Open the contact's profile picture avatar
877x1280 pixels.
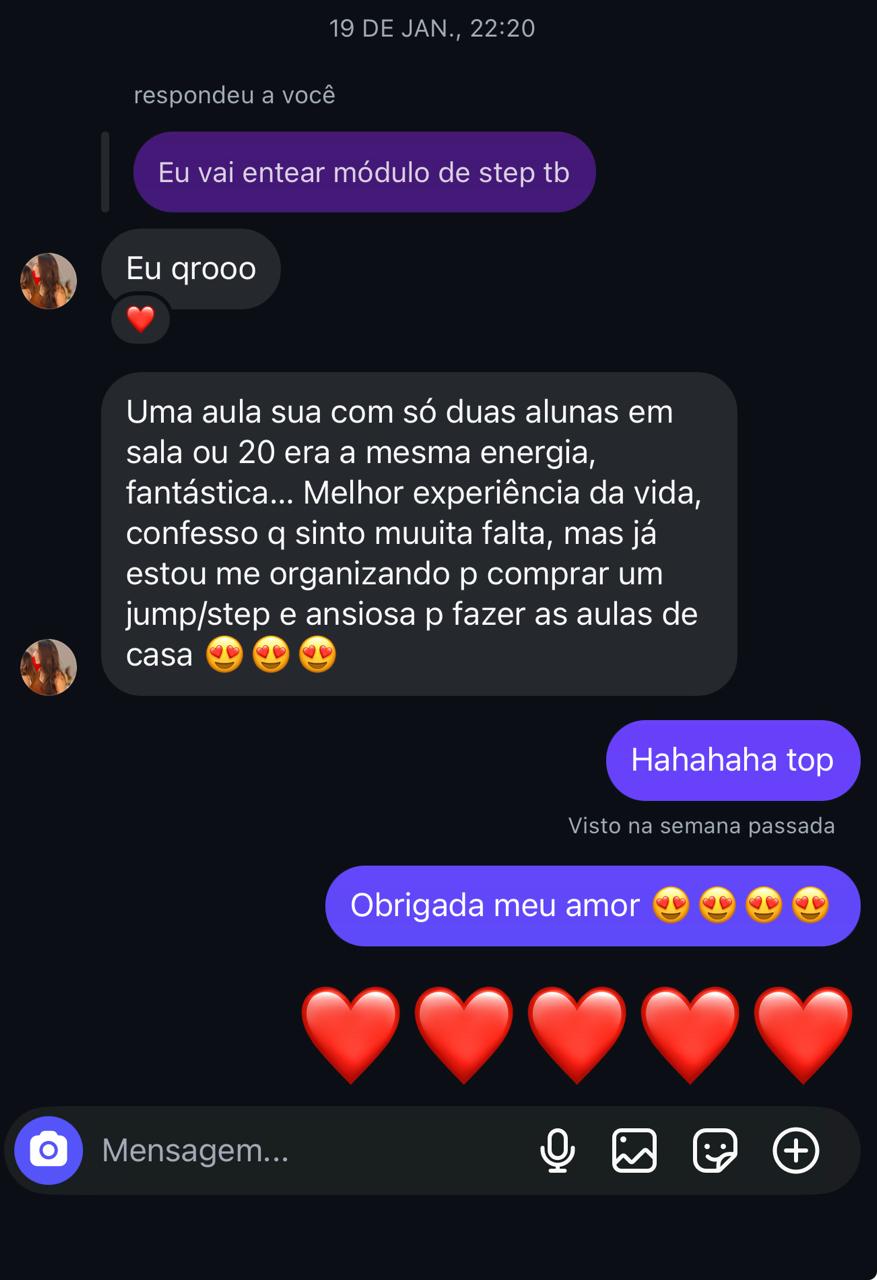(x=48, y=281)
